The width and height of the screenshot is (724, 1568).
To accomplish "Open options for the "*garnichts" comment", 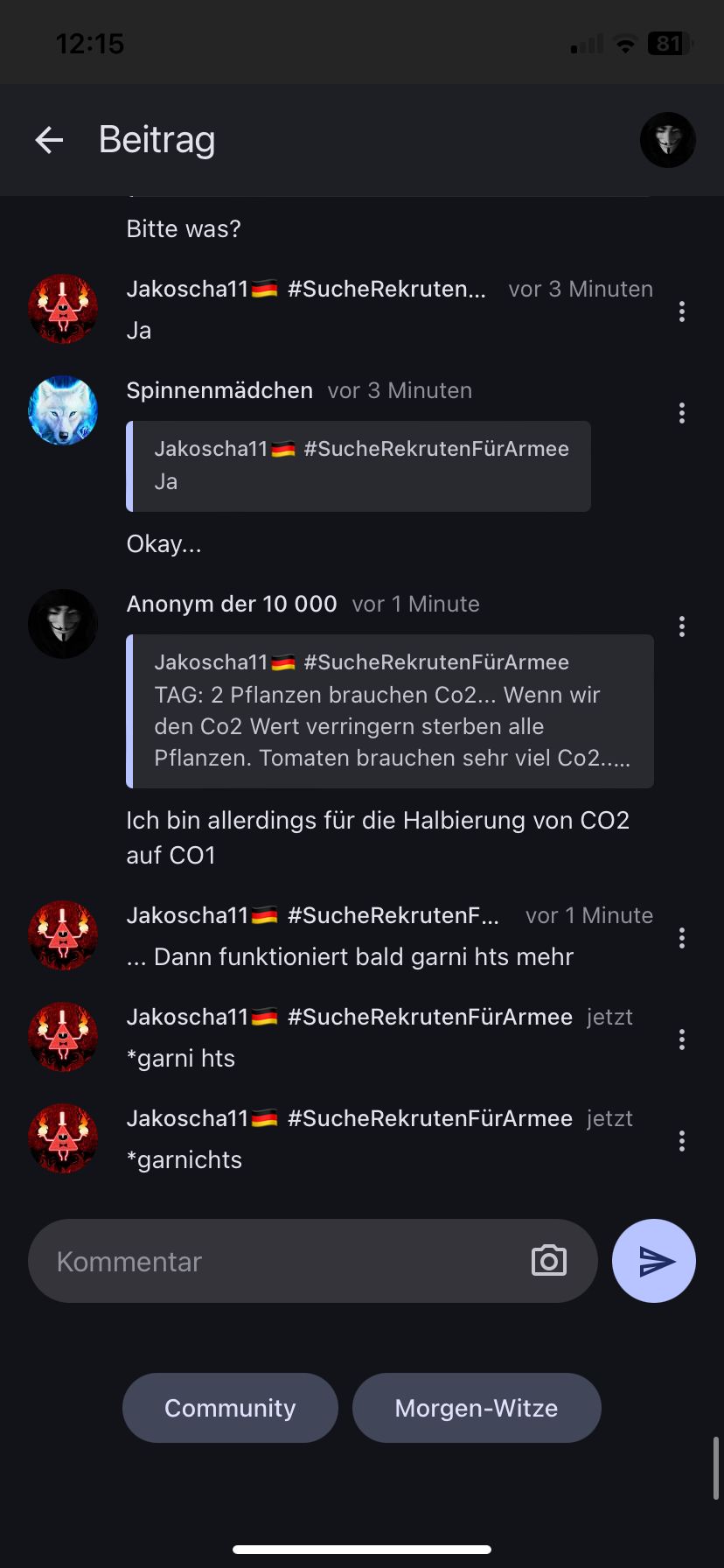I will [x=682, y=1141].
